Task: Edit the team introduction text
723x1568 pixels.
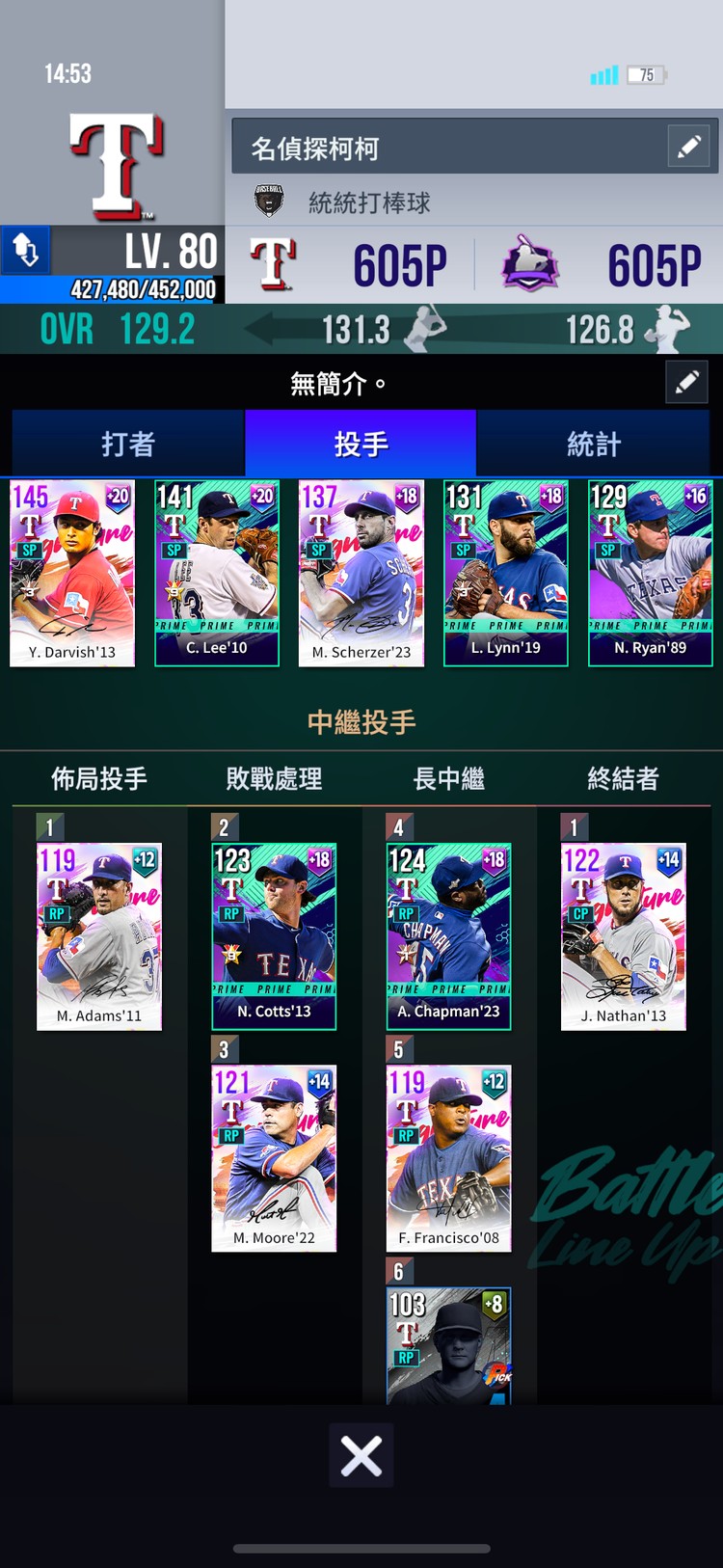Action: [686, 382]
